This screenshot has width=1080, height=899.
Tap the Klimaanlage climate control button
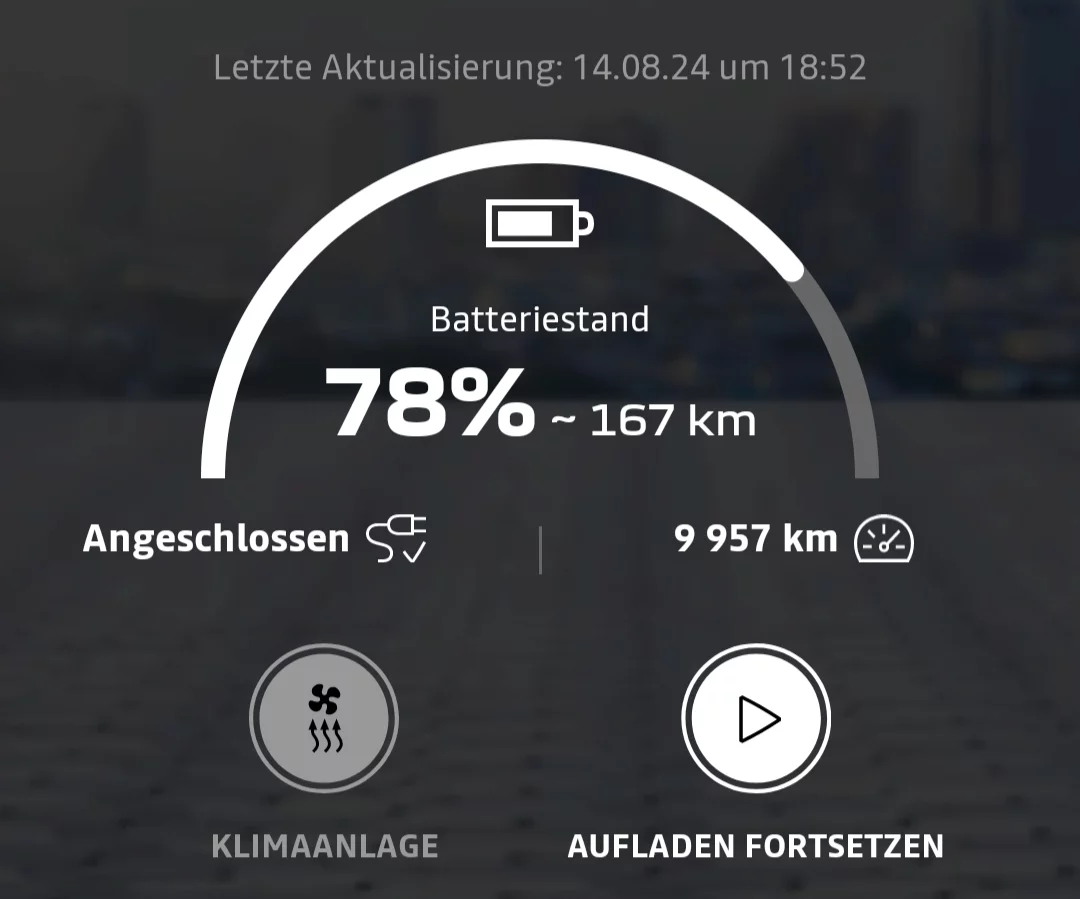click(x=324, y=718)
